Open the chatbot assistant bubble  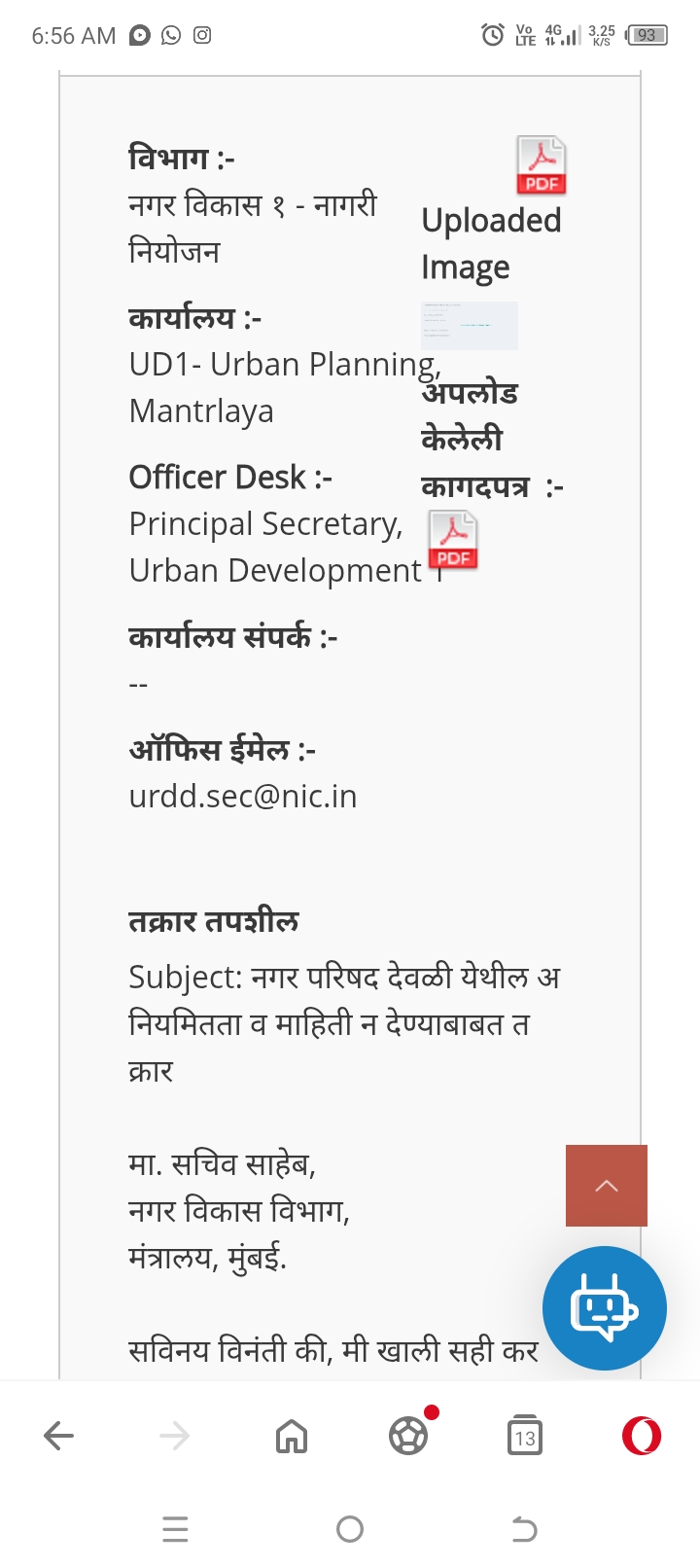click(605, 1308)
